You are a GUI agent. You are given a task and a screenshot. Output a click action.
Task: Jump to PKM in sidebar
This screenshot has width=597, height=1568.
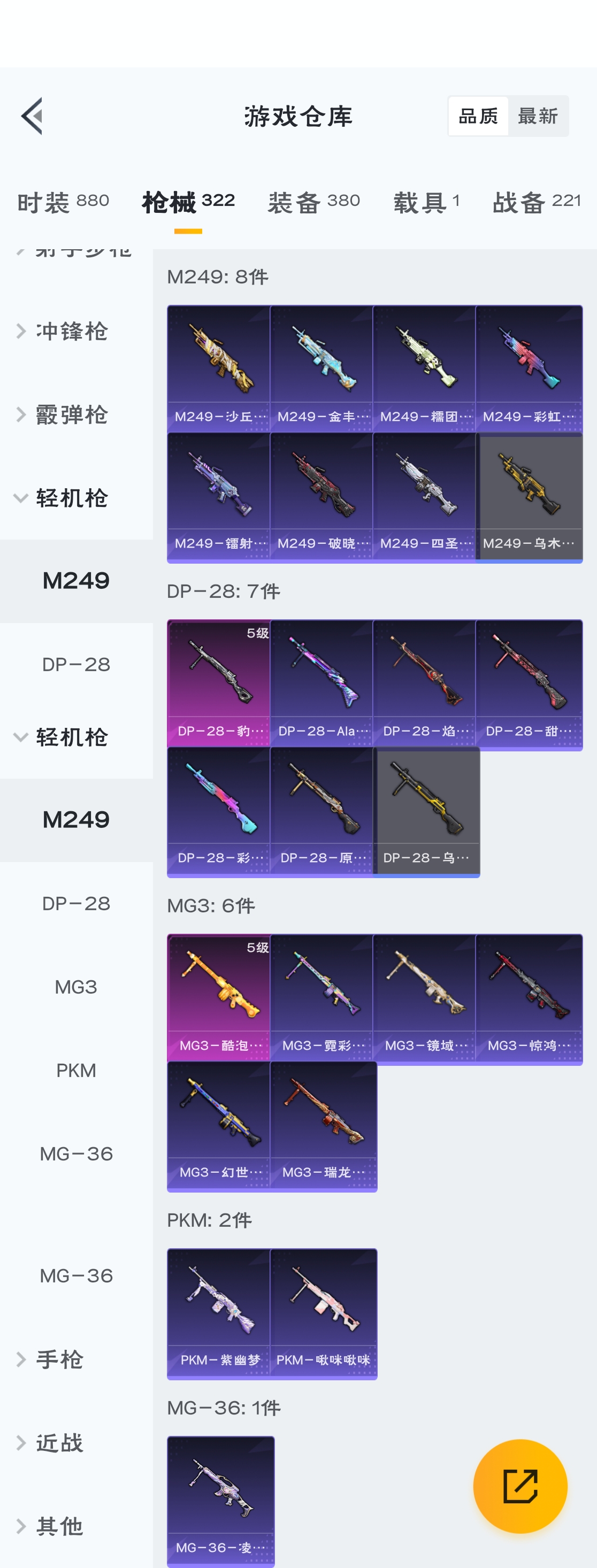[76, 1070]
